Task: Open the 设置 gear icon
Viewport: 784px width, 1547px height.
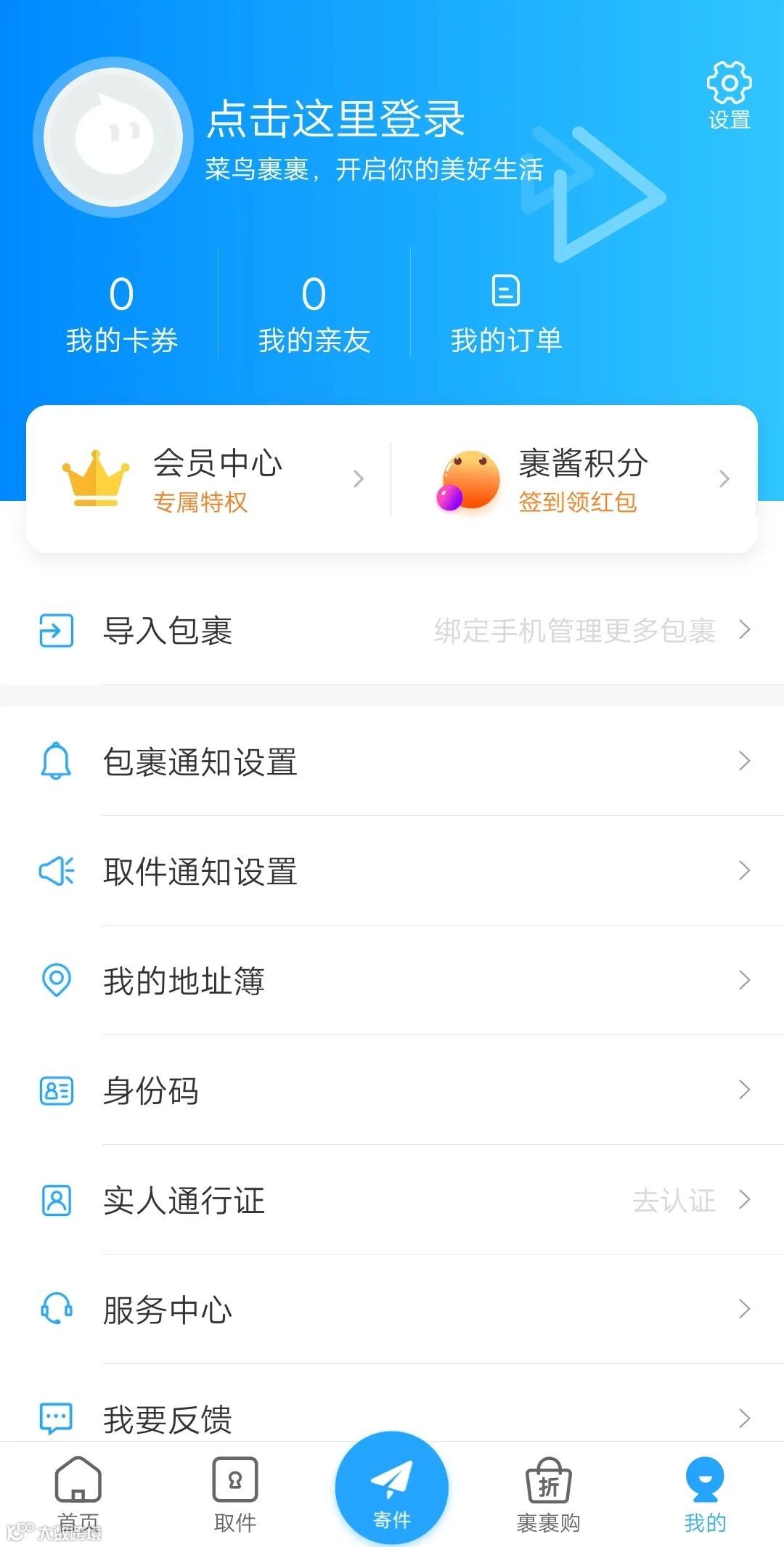Action: pyautogui.click(x=729, y=94)
